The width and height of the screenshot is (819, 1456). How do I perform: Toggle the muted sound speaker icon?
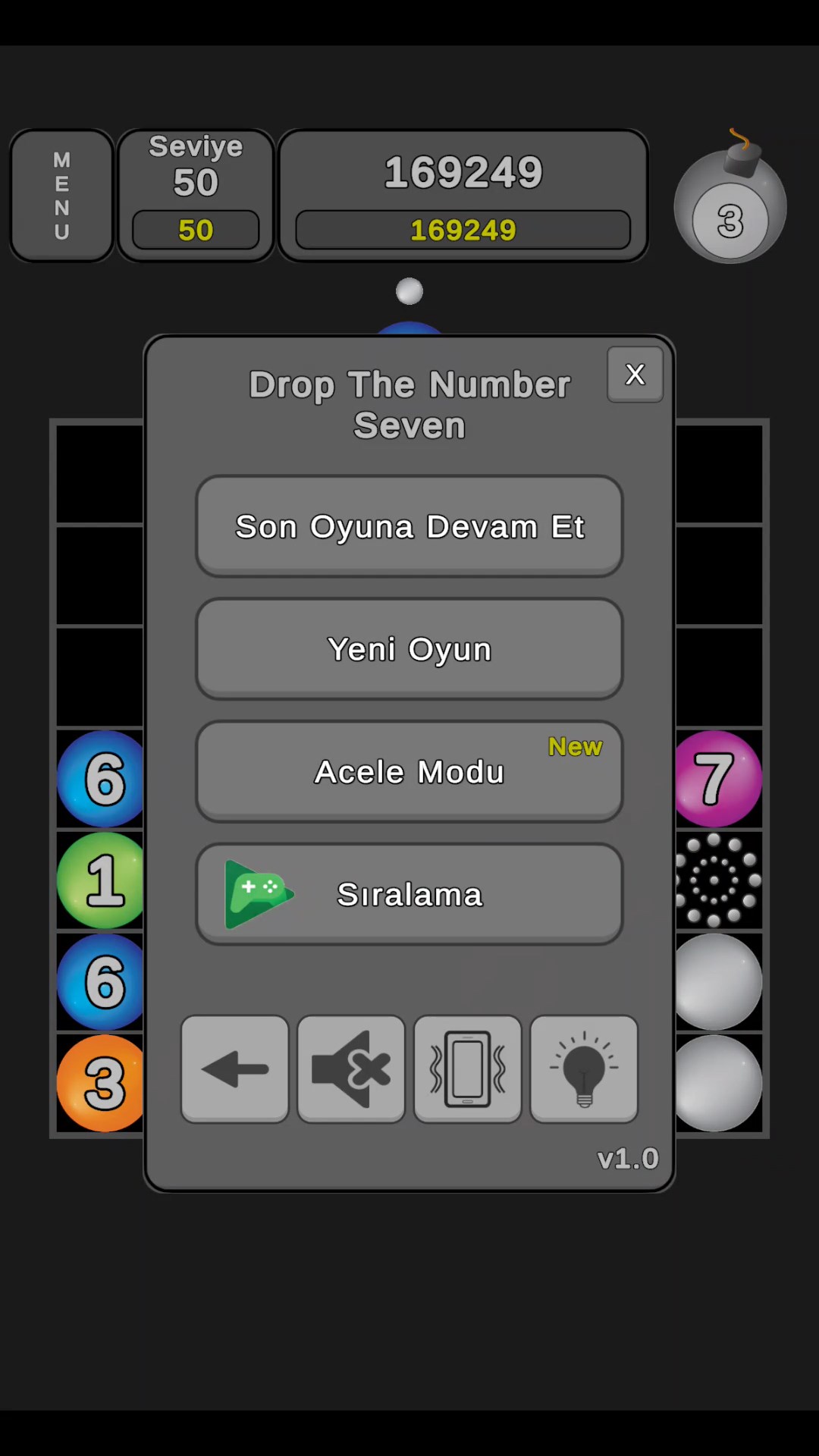351,1068
